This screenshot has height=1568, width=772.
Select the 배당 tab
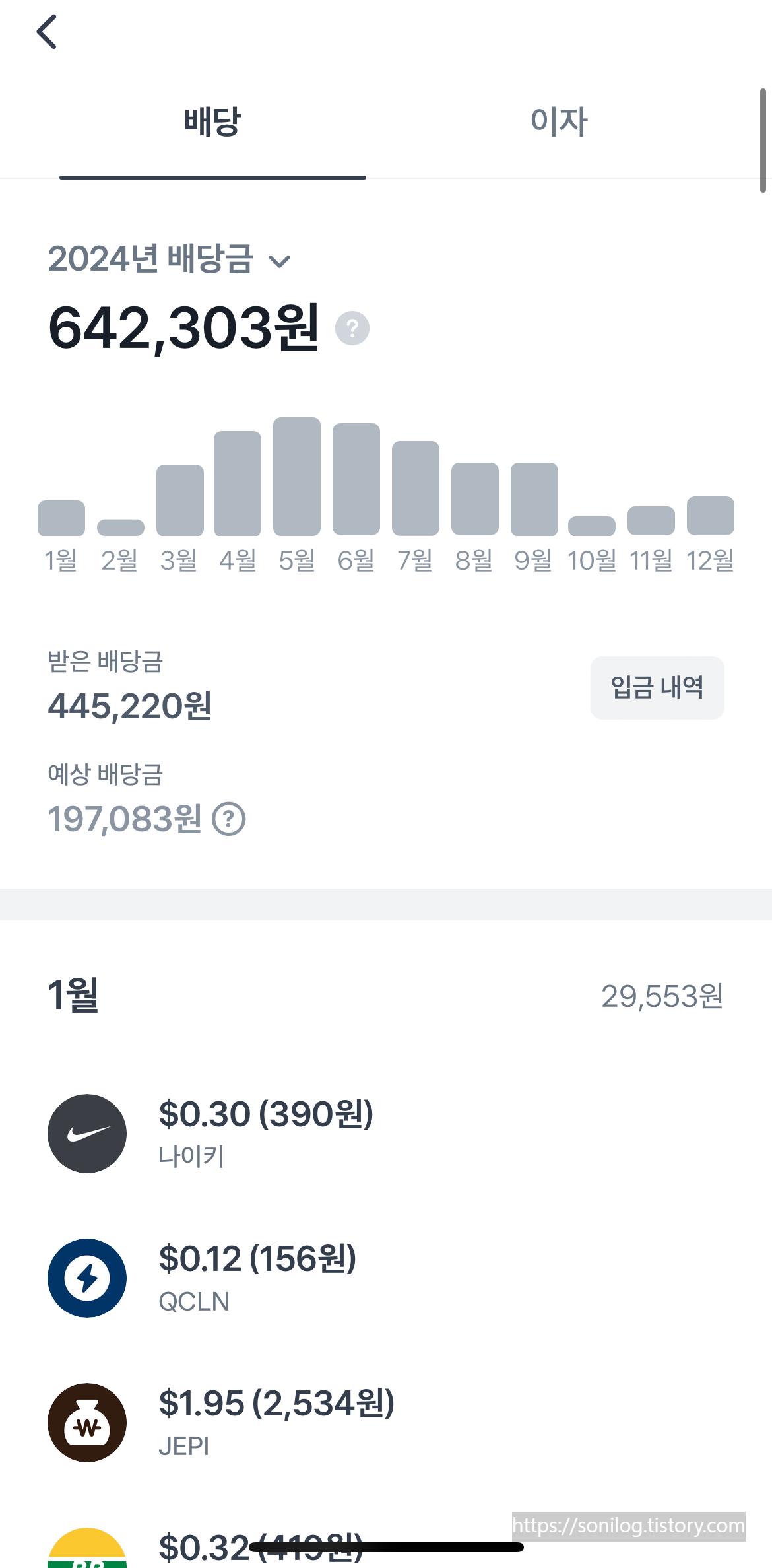[212, 122]
